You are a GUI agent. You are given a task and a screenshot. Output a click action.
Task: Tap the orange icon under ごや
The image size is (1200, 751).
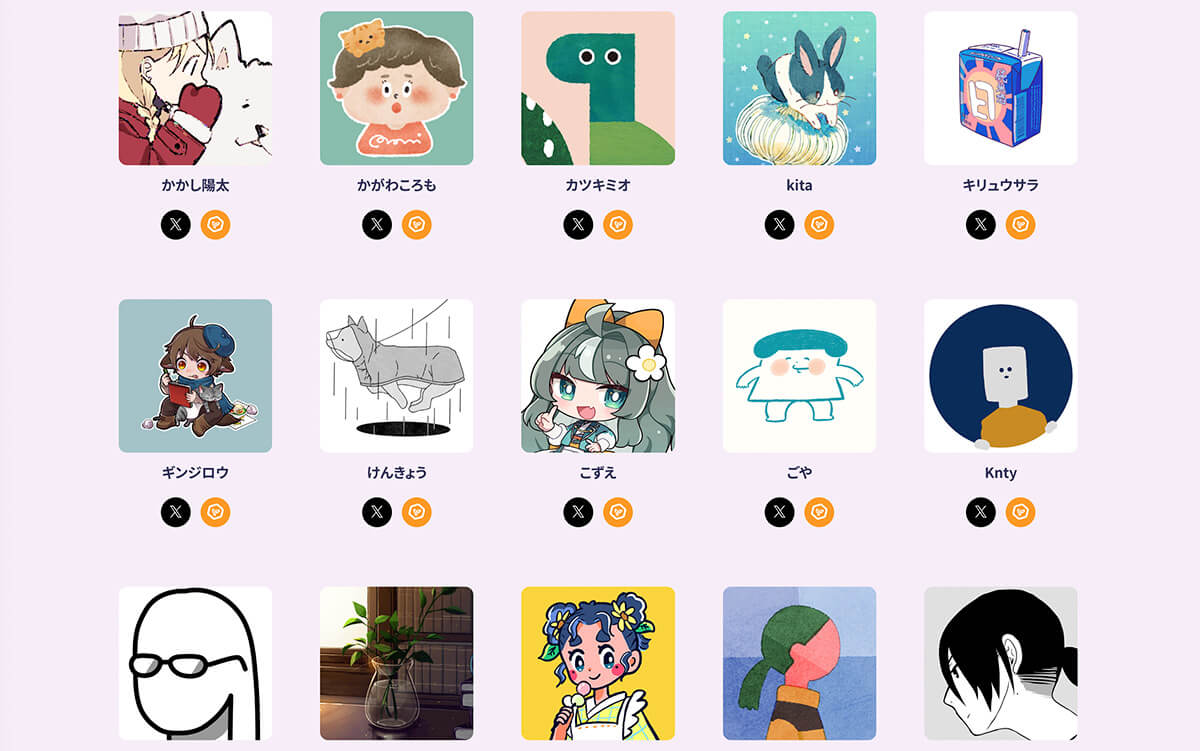819,512
